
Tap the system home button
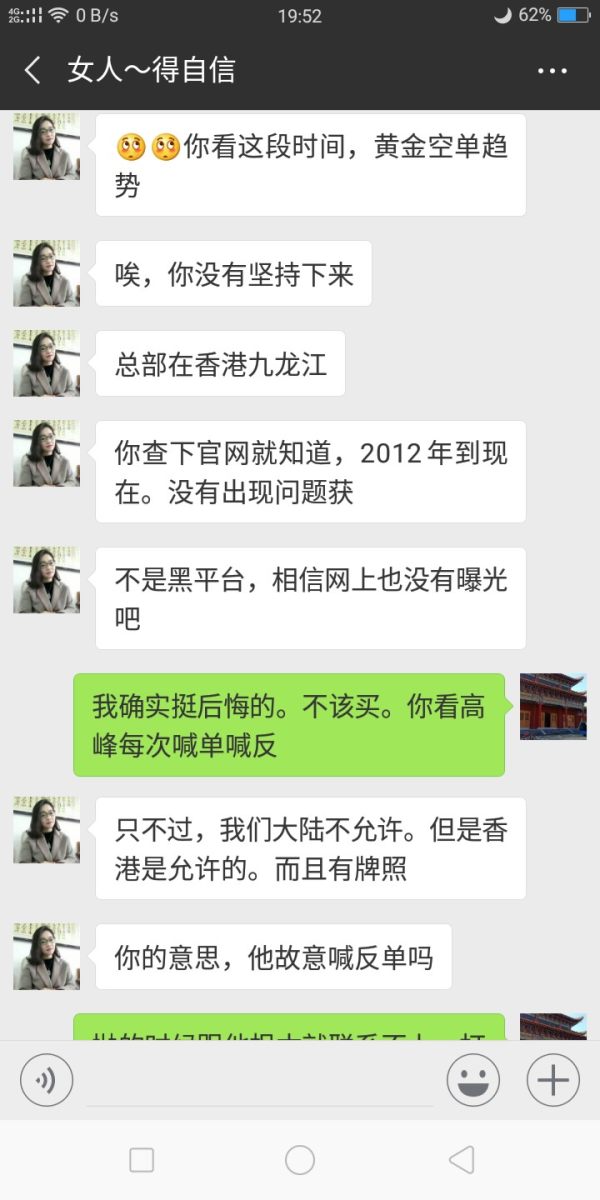pyautogui.click(x=300, y=1160)
